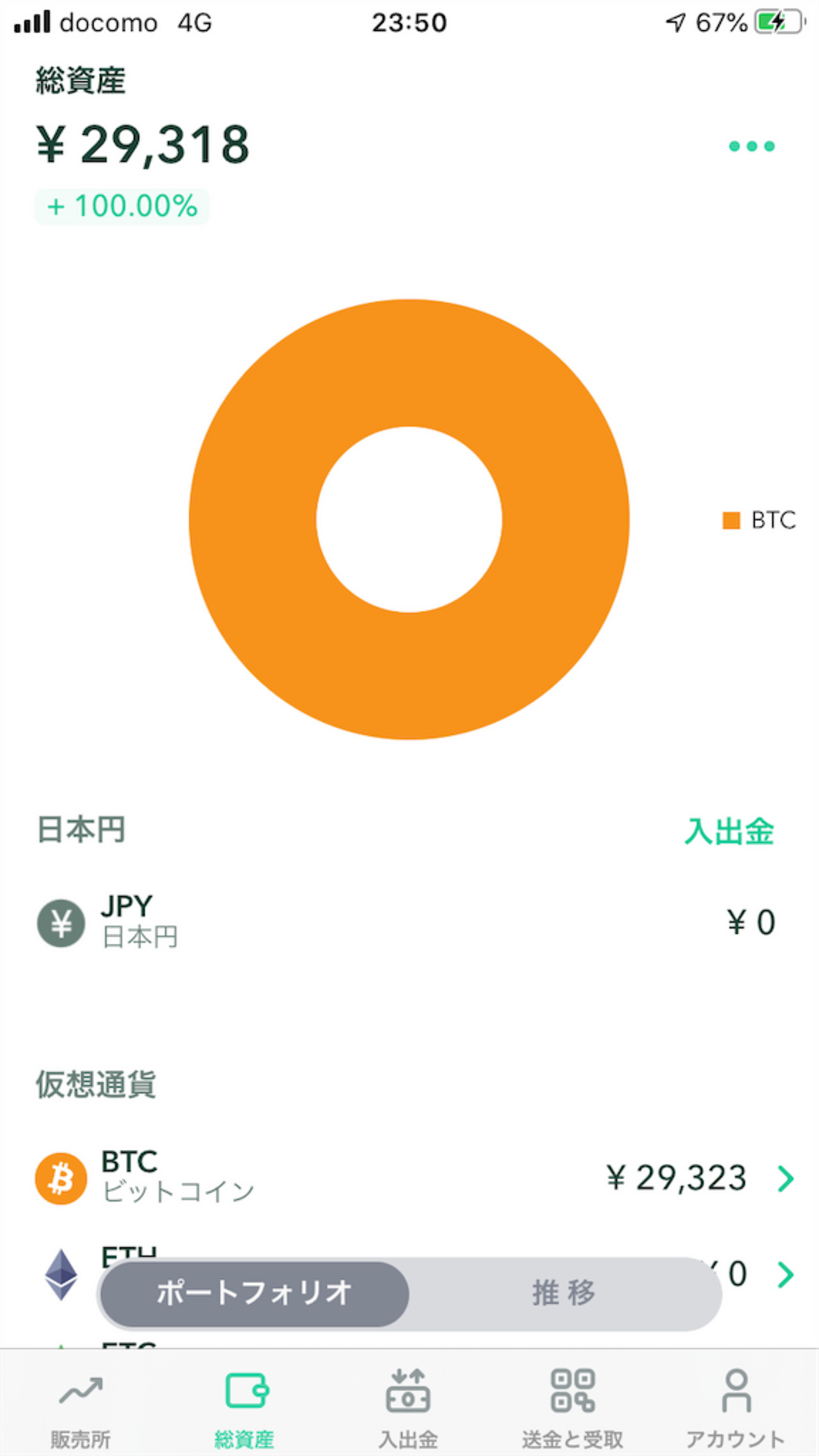Tap the Bitcoin logo next to BTC
The width and height of the screenshot is (819, 1456).
point(60,1178)
